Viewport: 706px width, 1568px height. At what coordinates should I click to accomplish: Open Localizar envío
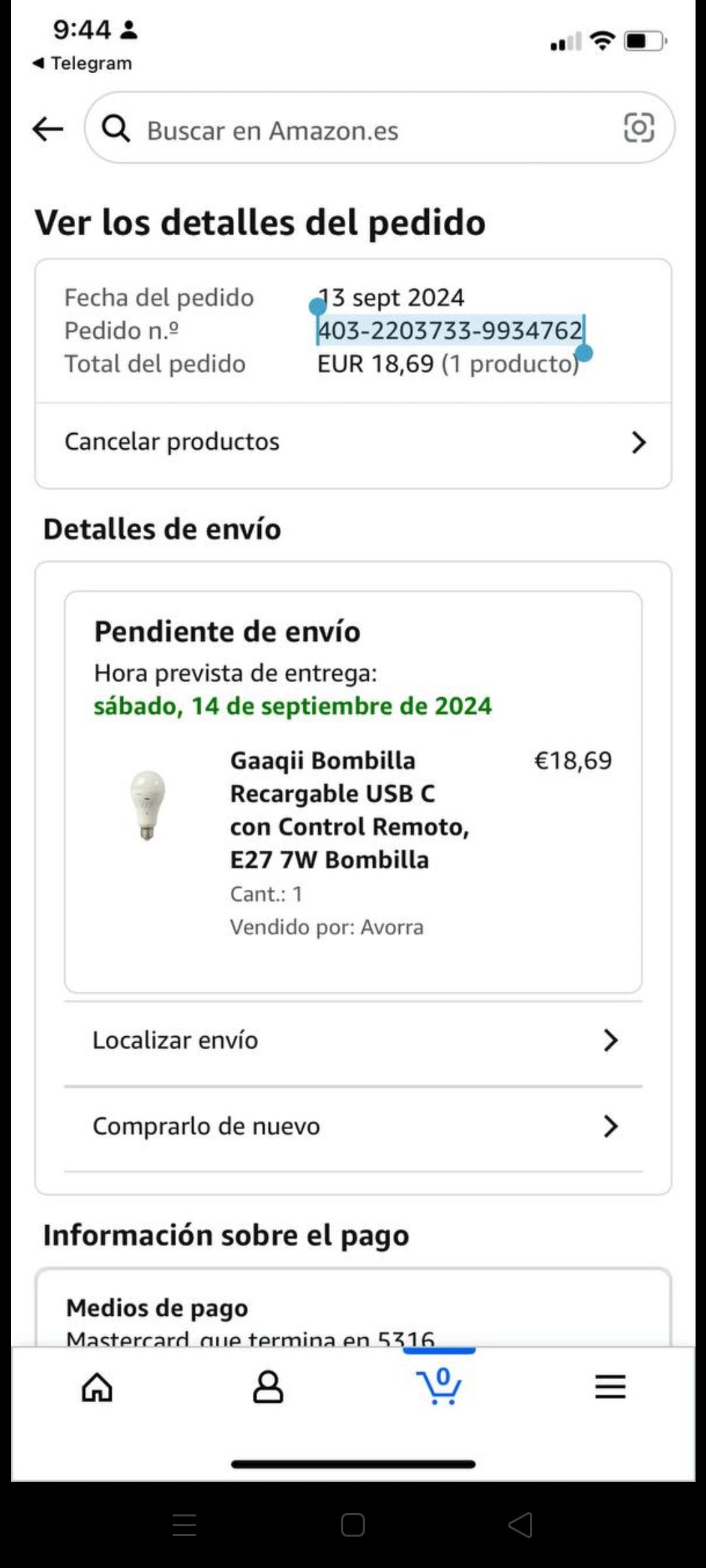[353, 1040]
